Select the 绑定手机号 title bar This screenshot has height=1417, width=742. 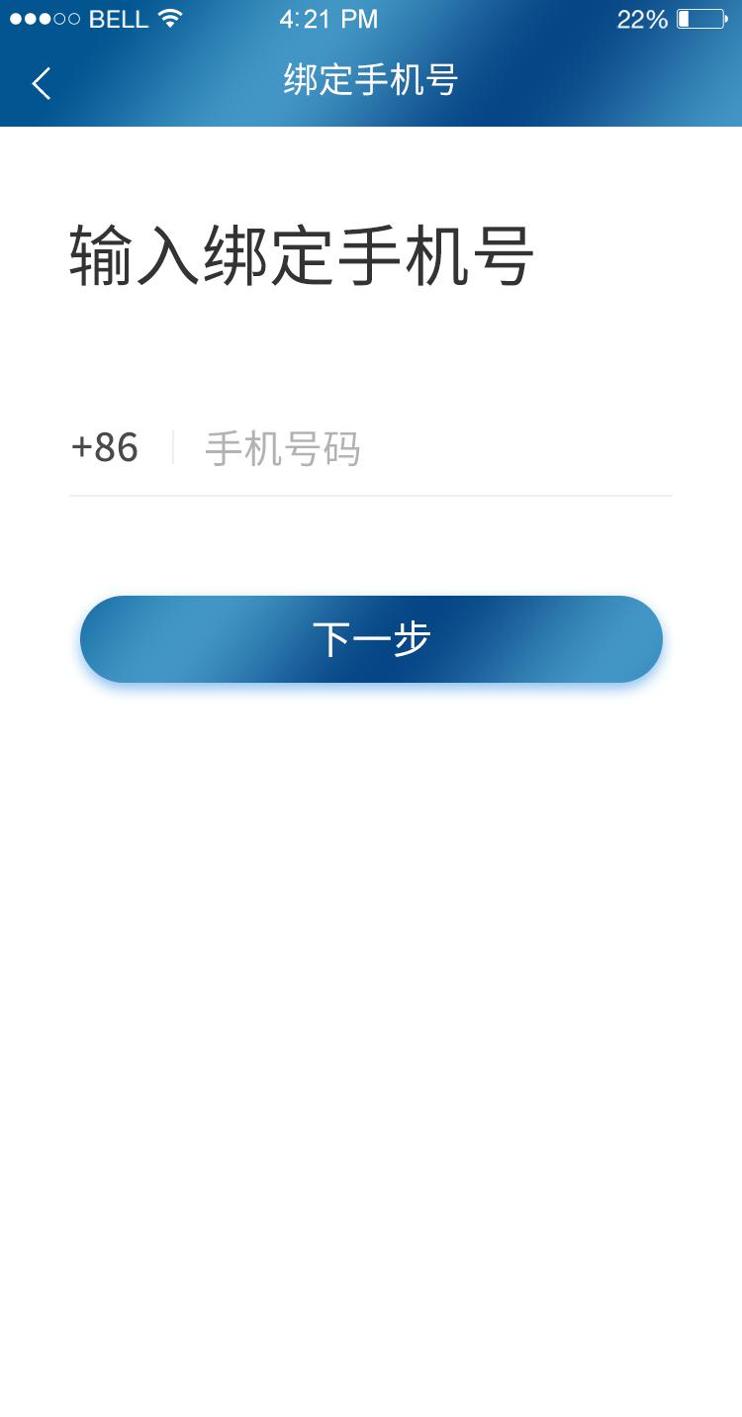pyautogui.click(x=371, y=82)
